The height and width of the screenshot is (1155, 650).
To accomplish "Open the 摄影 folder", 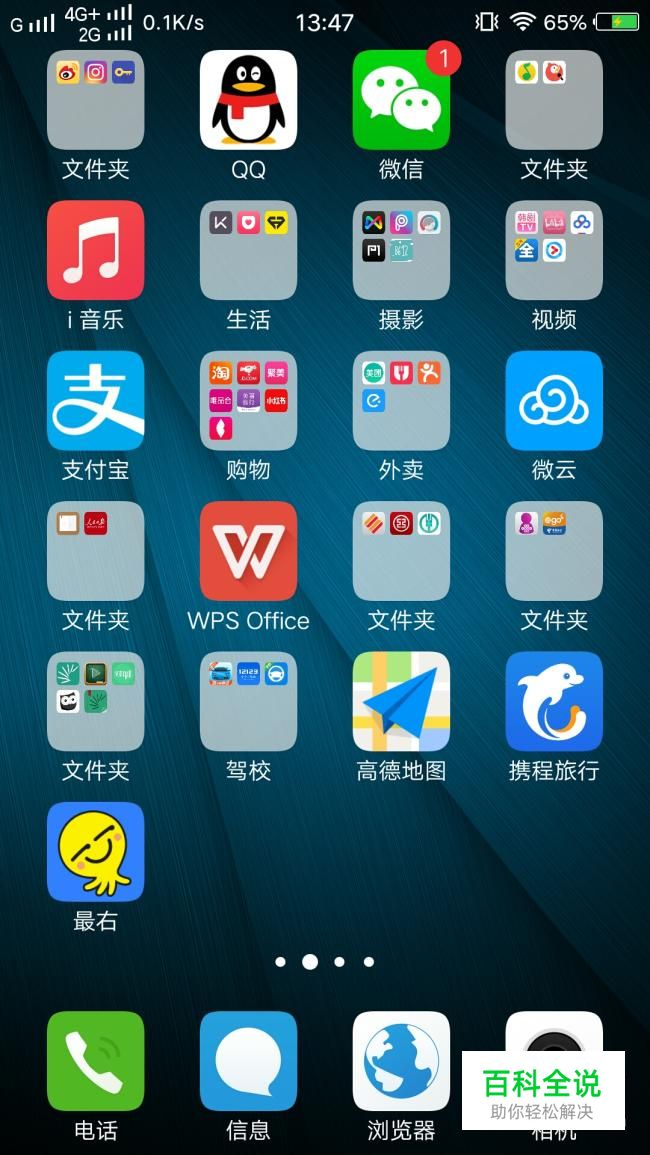I will pos(401,250).
